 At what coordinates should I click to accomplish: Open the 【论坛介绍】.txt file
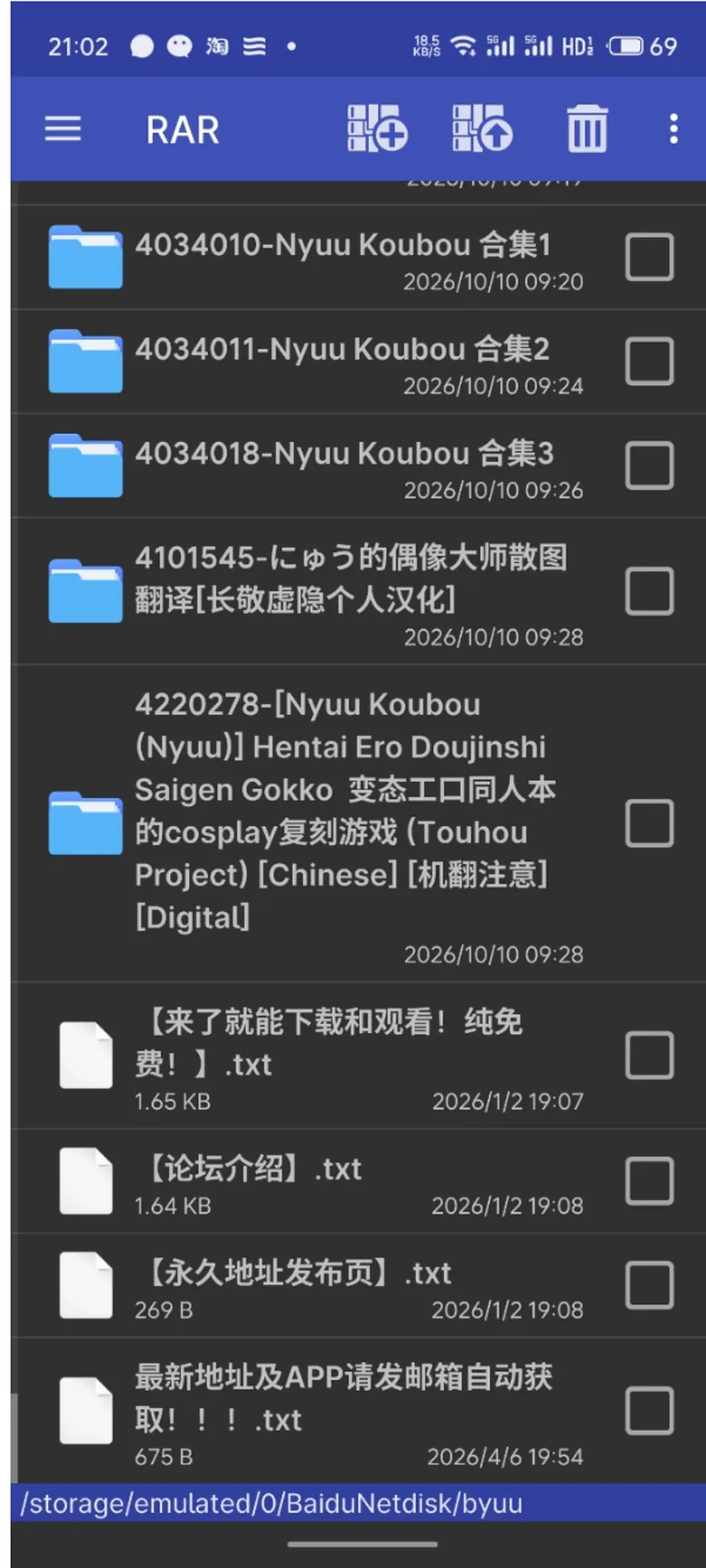pos(358,1182)
